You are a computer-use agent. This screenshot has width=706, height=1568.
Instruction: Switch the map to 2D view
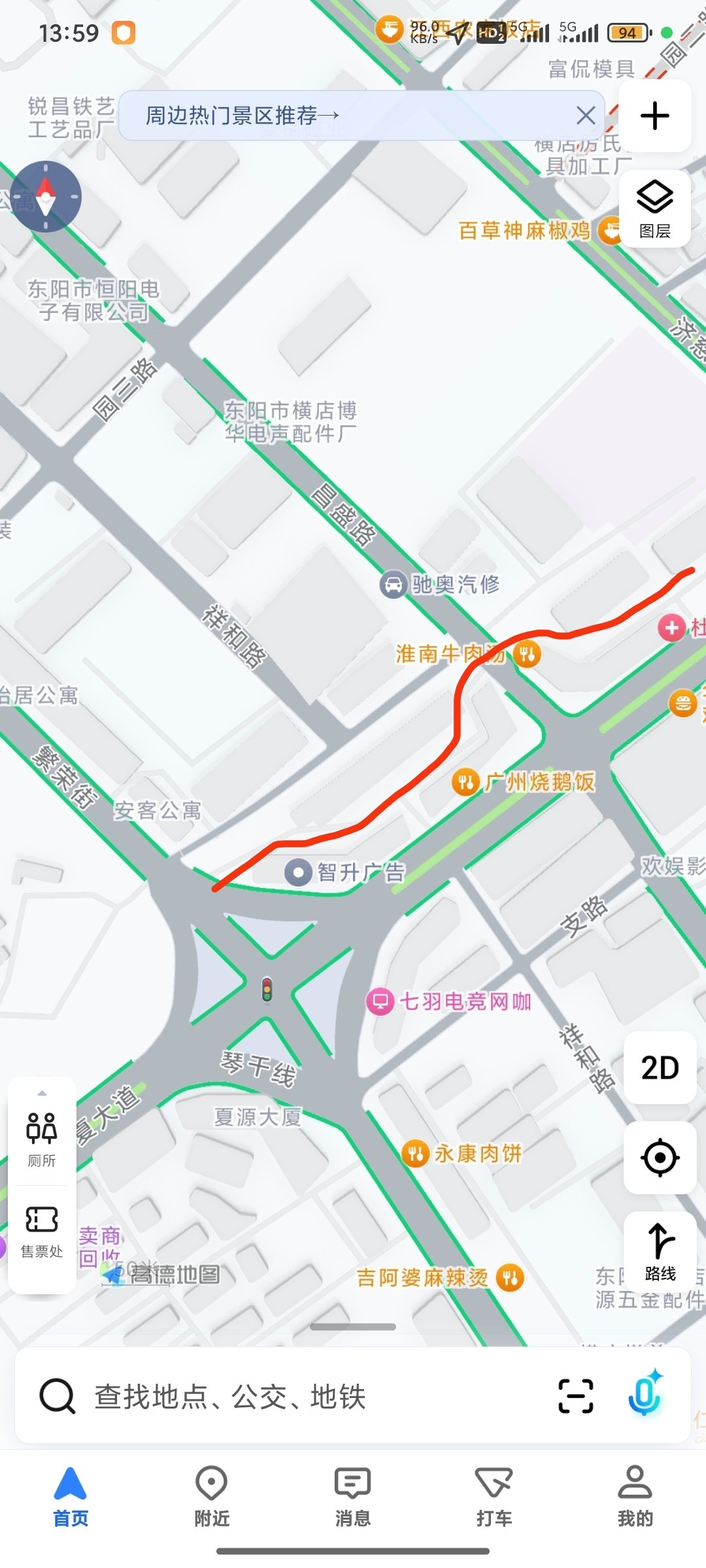click(660, 1068)
